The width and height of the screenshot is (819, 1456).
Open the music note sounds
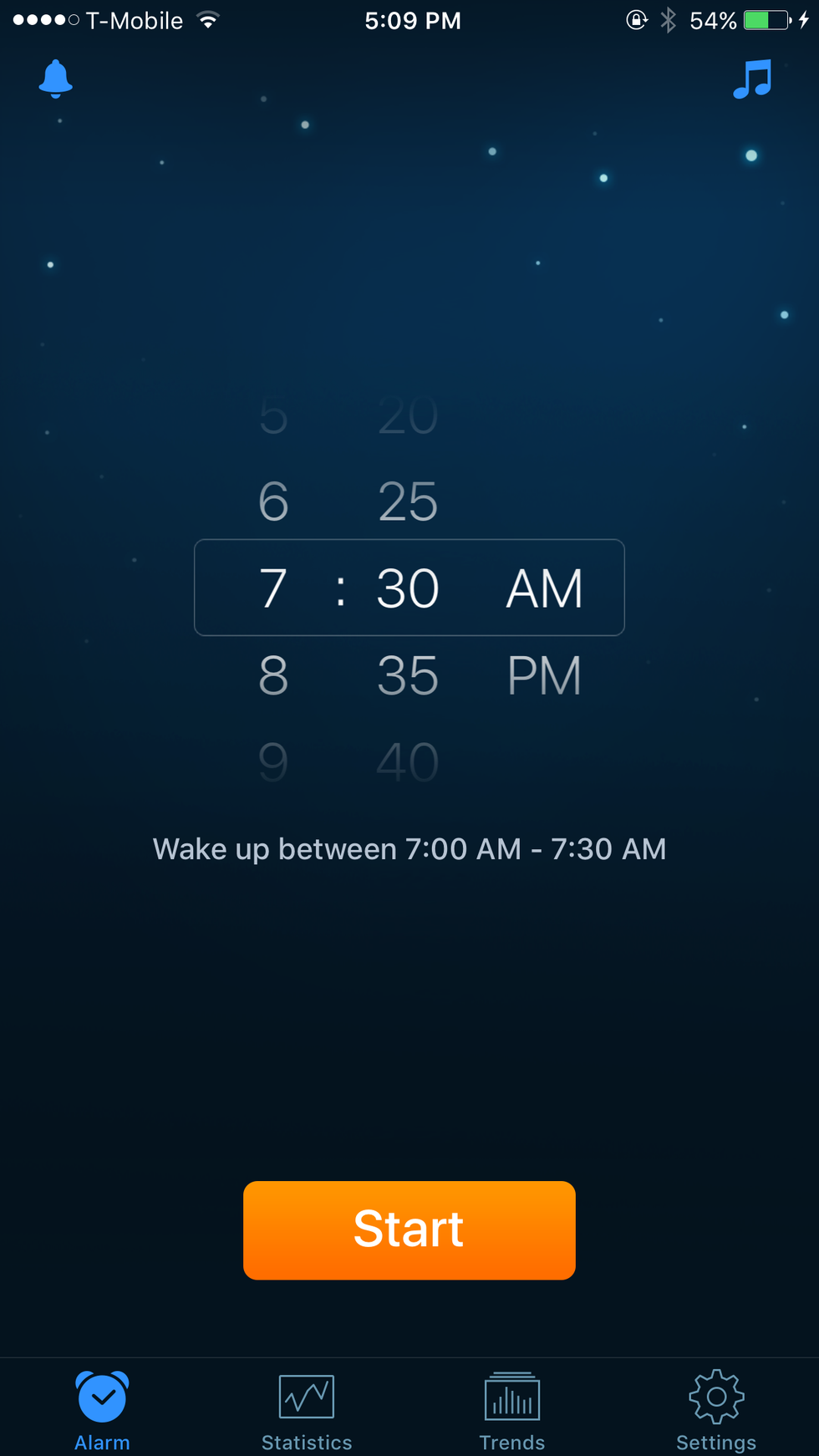click(x=752, y=79)
